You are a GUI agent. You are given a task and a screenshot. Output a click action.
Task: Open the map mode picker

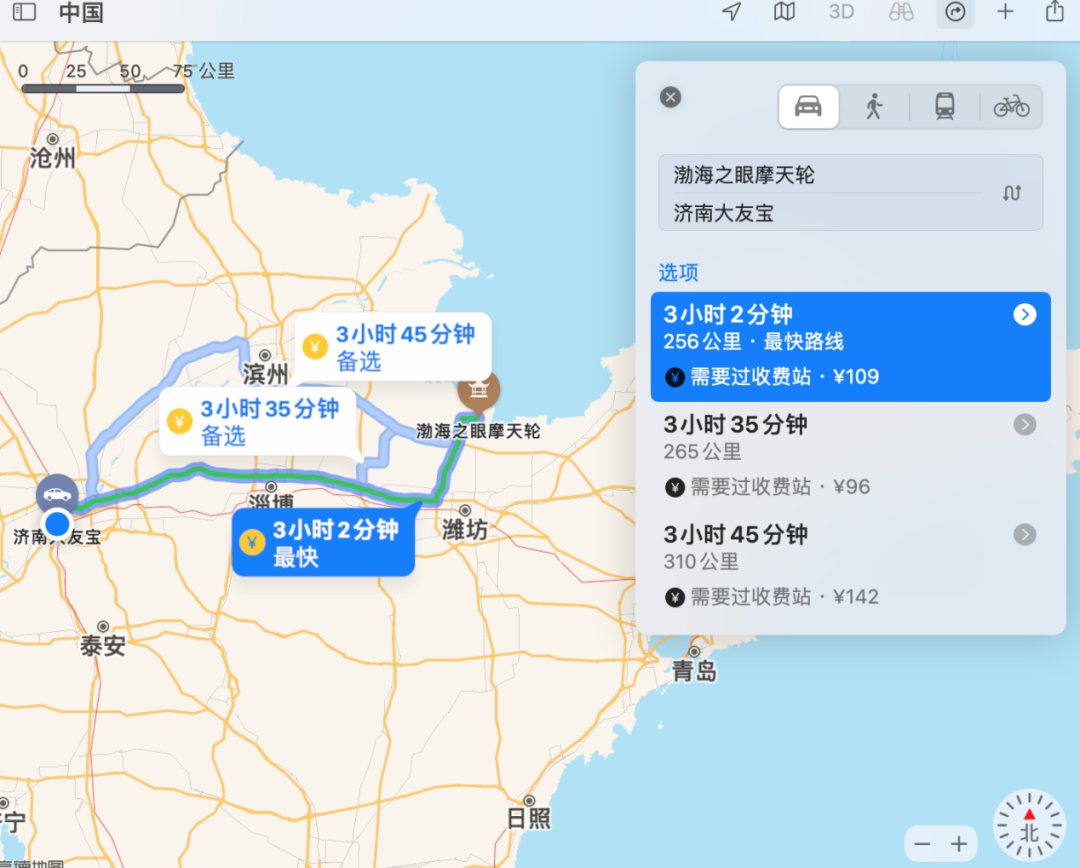click(785, 12)
